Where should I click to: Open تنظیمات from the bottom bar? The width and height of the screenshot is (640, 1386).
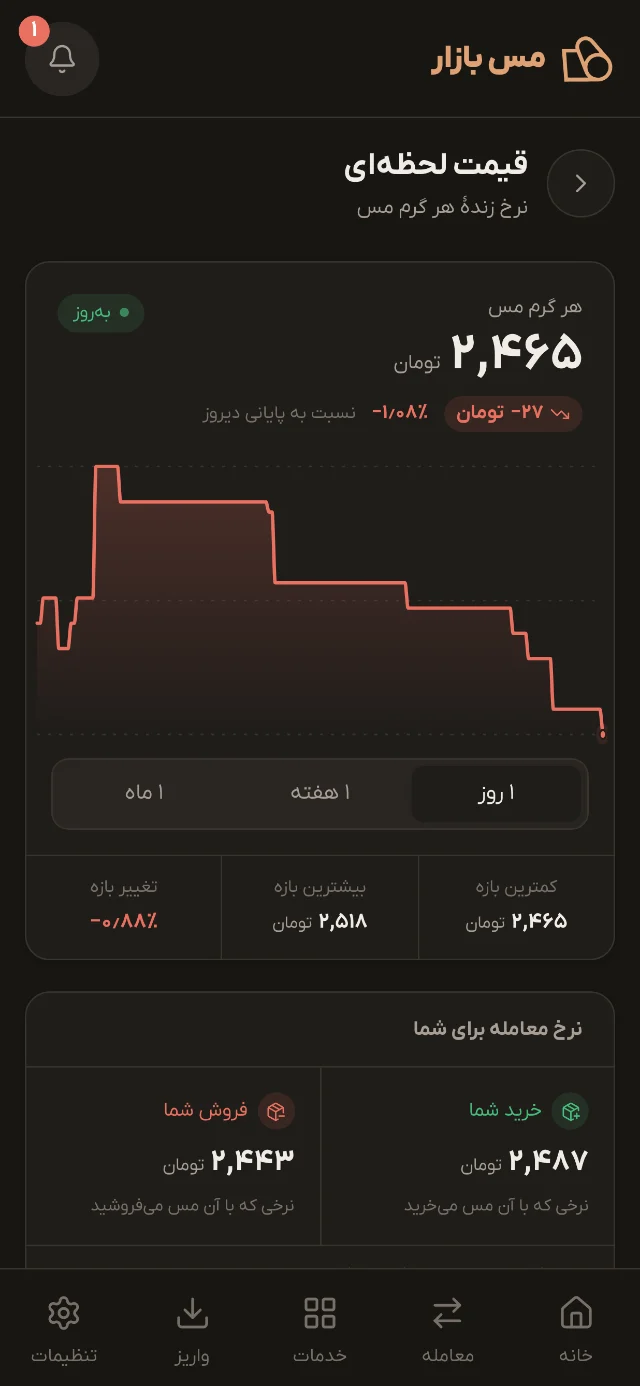[x=64, y=1329]
